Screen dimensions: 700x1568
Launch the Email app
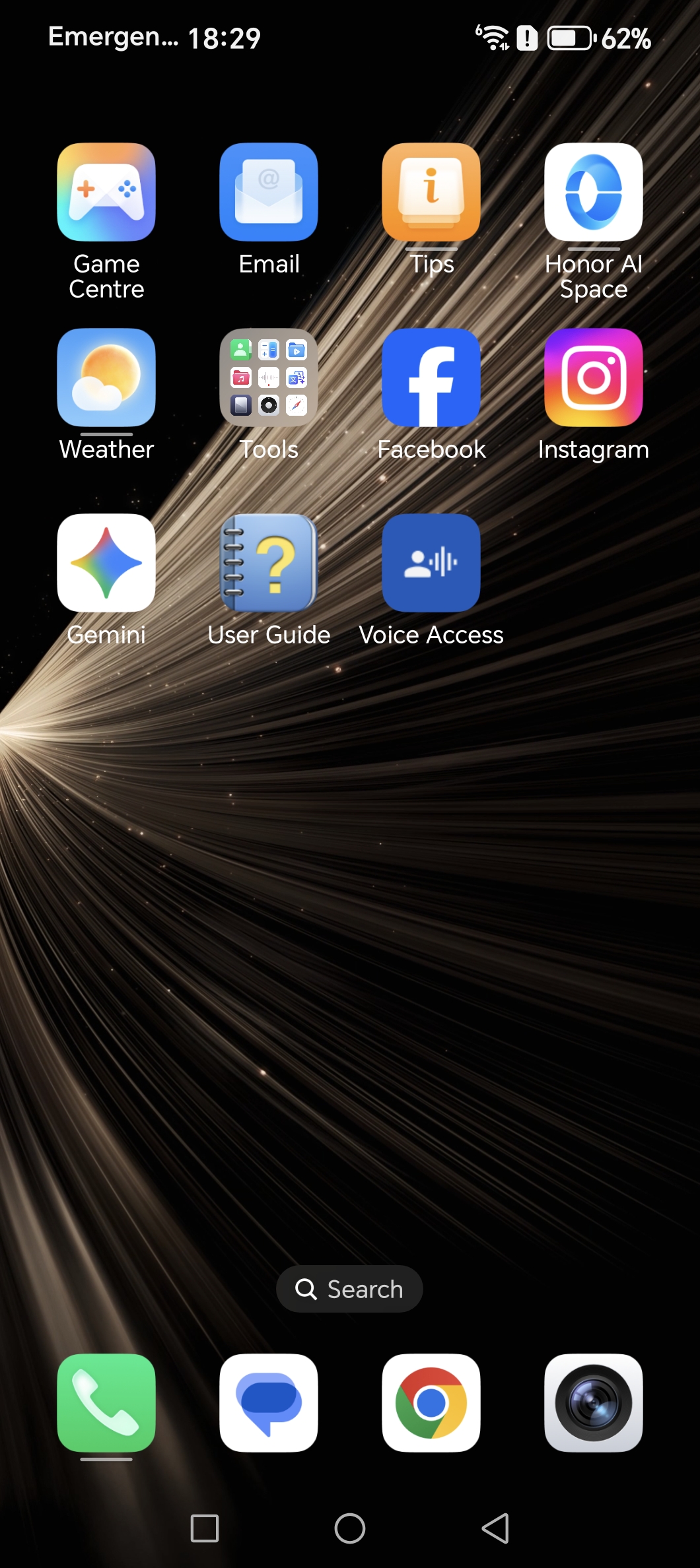(269, 192)
